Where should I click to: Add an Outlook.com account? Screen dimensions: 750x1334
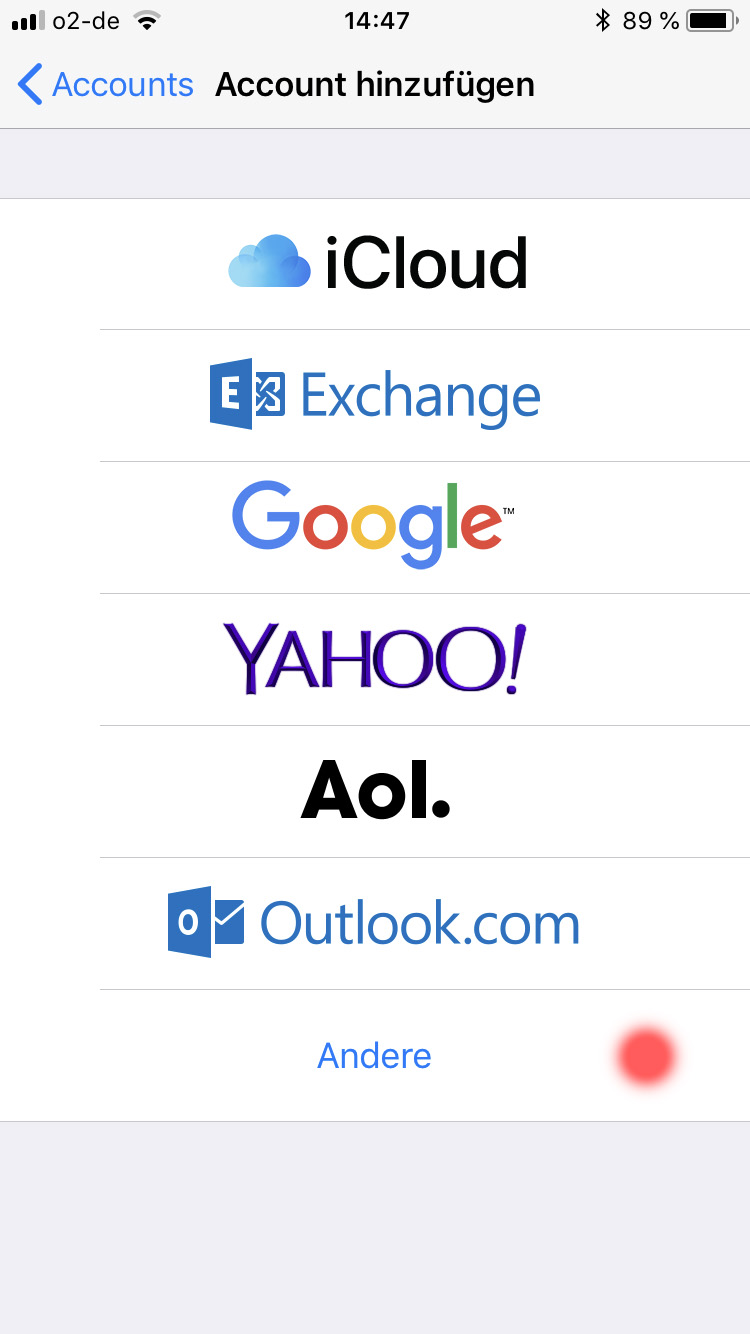(376, 923)
